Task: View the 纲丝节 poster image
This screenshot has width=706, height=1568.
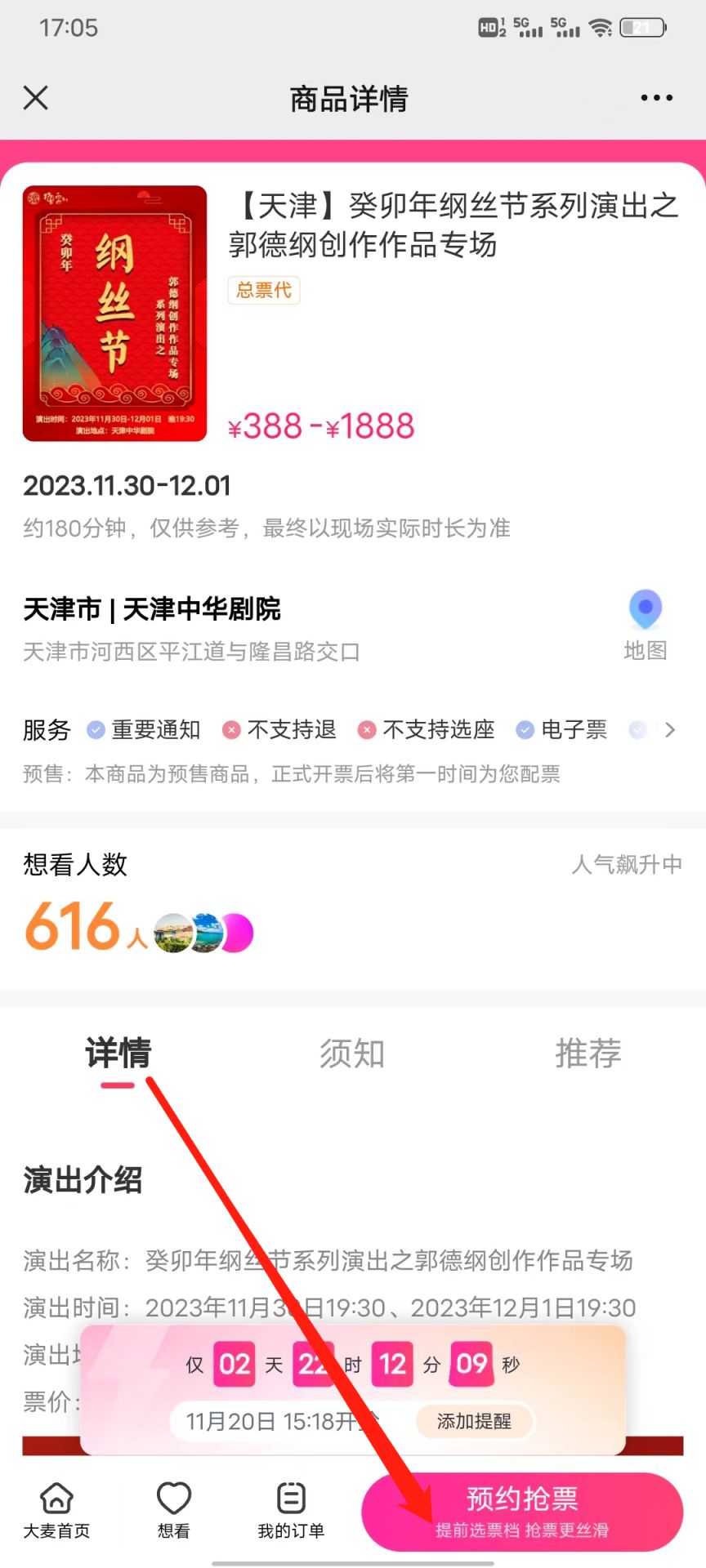Action: [115, 314]
